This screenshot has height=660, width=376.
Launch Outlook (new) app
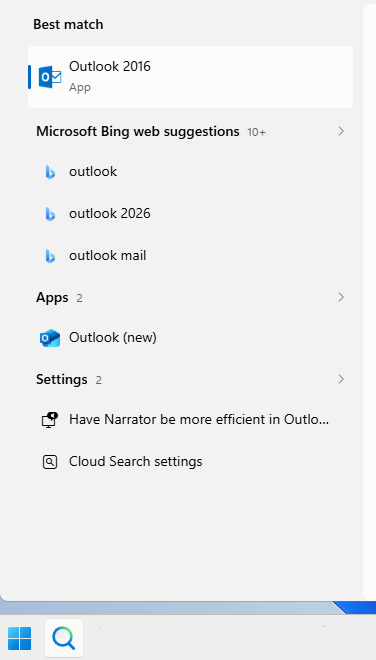(190, 338)
